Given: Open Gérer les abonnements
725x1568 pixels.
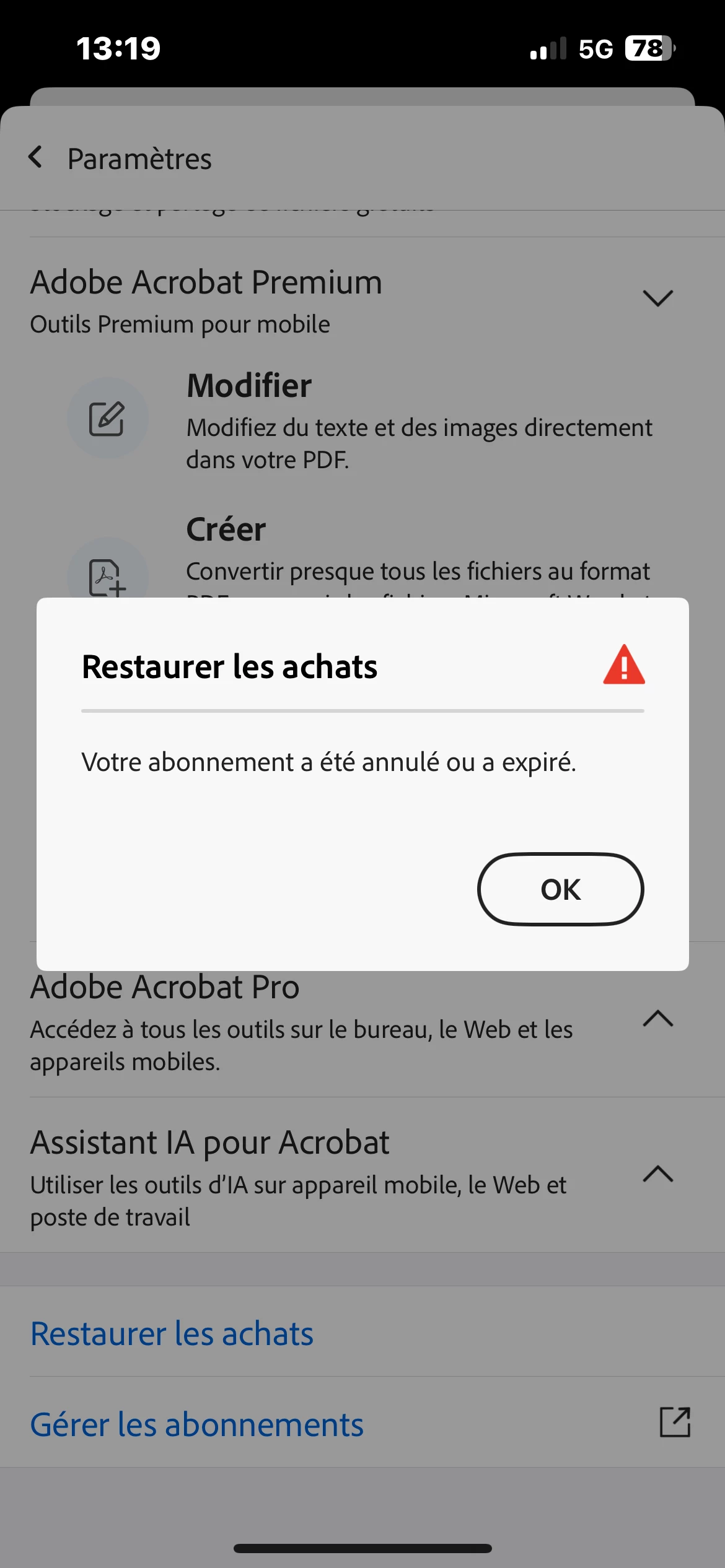Looking at the screenshot, I should (x=197, y=1424).
